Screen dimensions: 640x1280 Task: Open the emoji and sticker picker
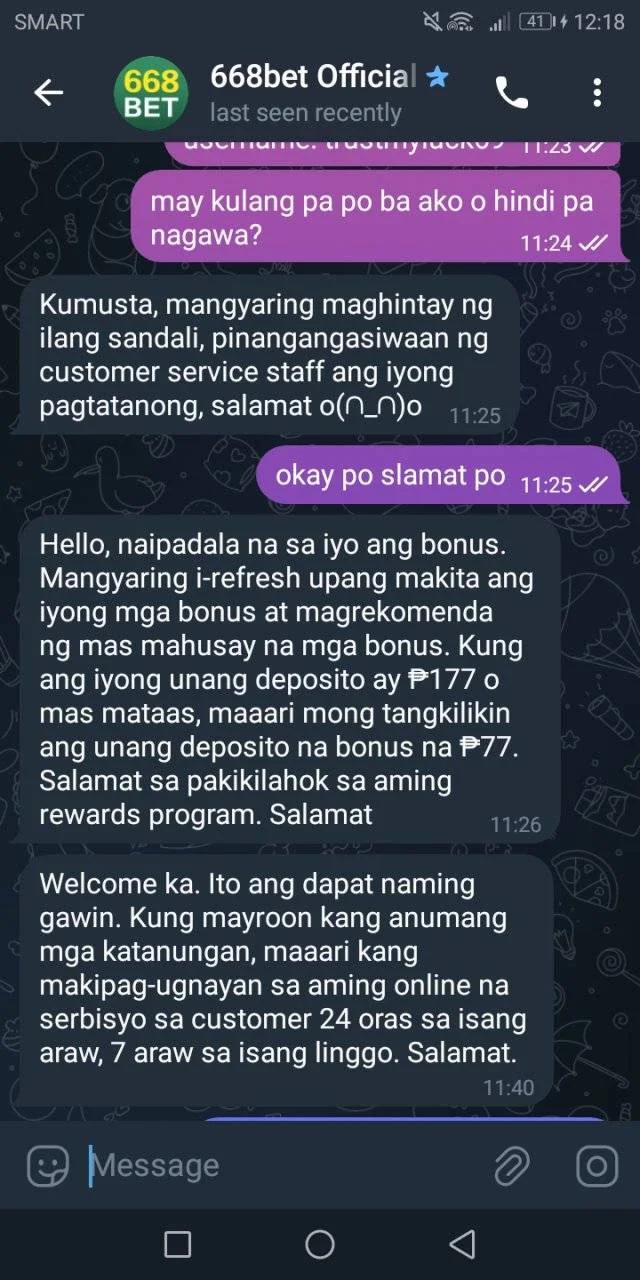pos(47,1166)
